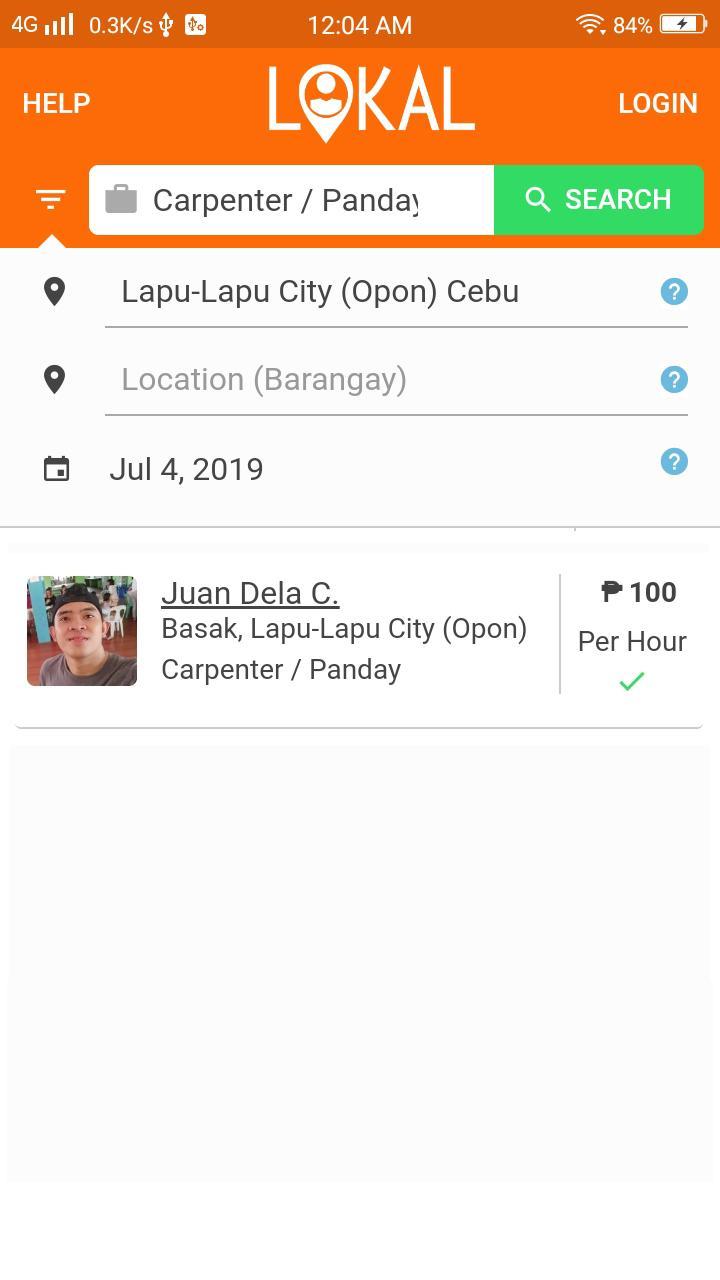Open the Help page
Viewport: 720px width, 1280px height.
click(56, 103)
